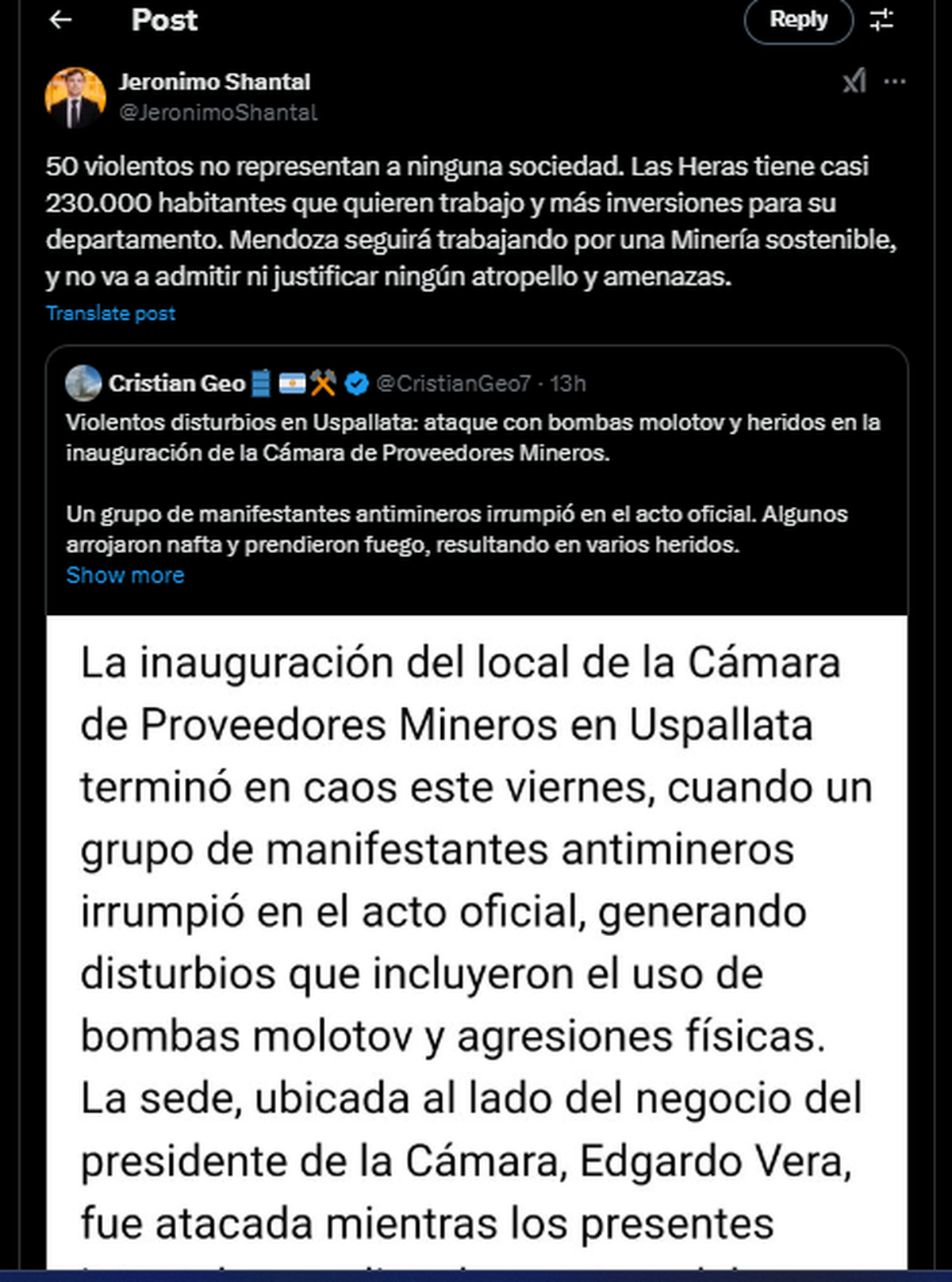Go back using the arrow icon

[x=60, y=20]
